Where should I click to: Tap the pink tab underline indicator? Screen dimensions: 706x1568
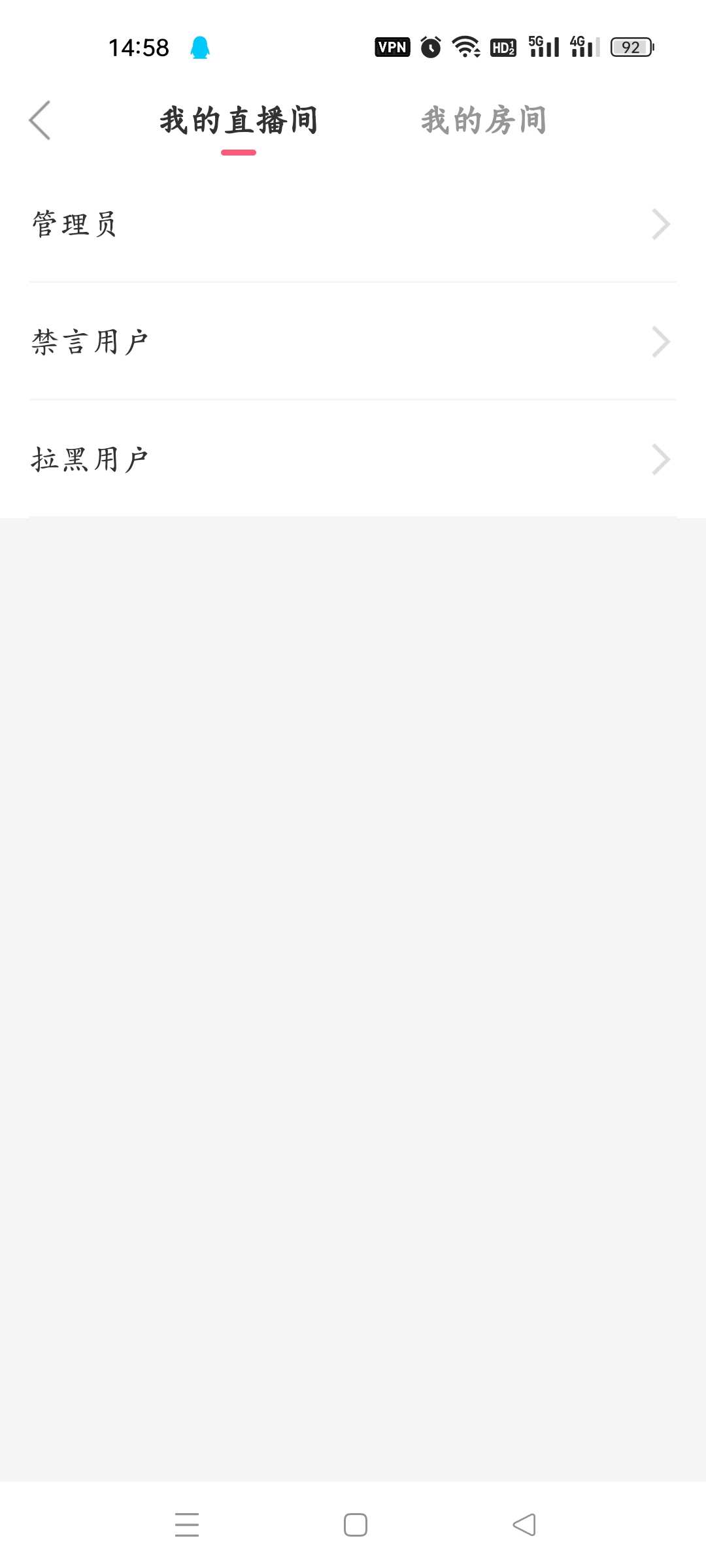[239, 152]
